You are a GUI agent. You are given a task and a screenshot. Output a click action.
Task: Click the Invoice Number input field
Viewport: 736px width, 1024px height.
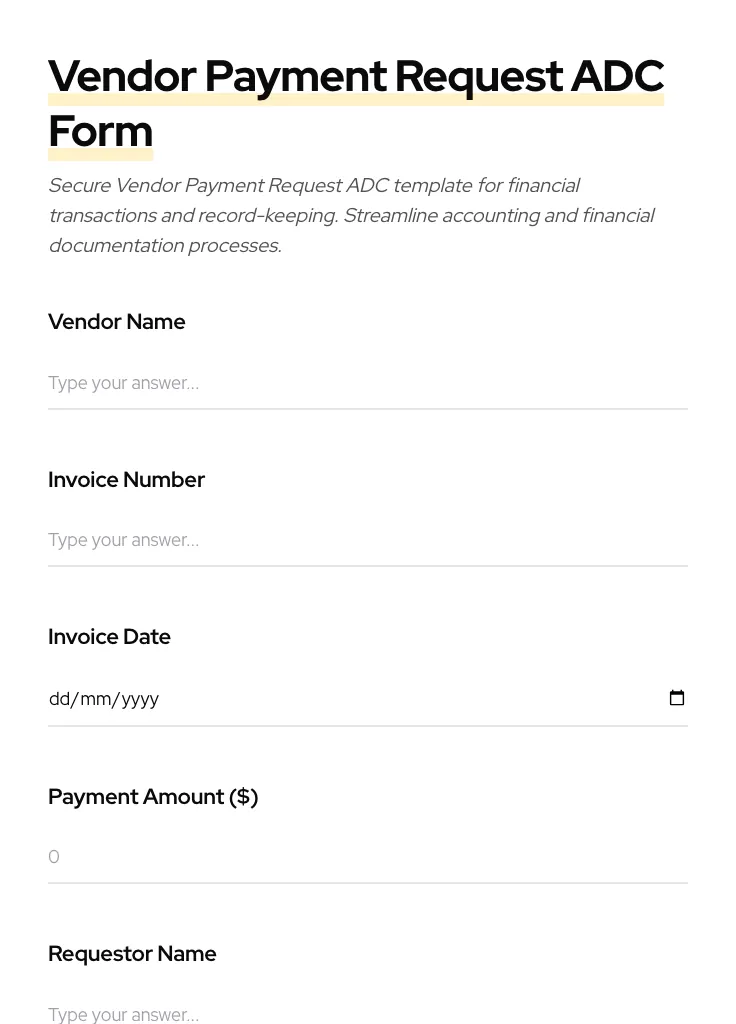click(368, 540)
